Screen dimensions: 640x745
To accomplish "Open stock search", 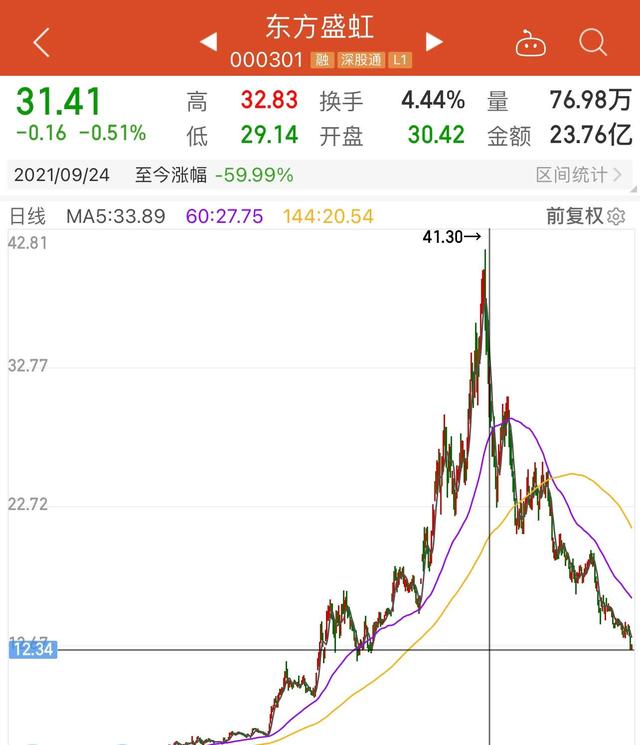I will pos(593,42).
